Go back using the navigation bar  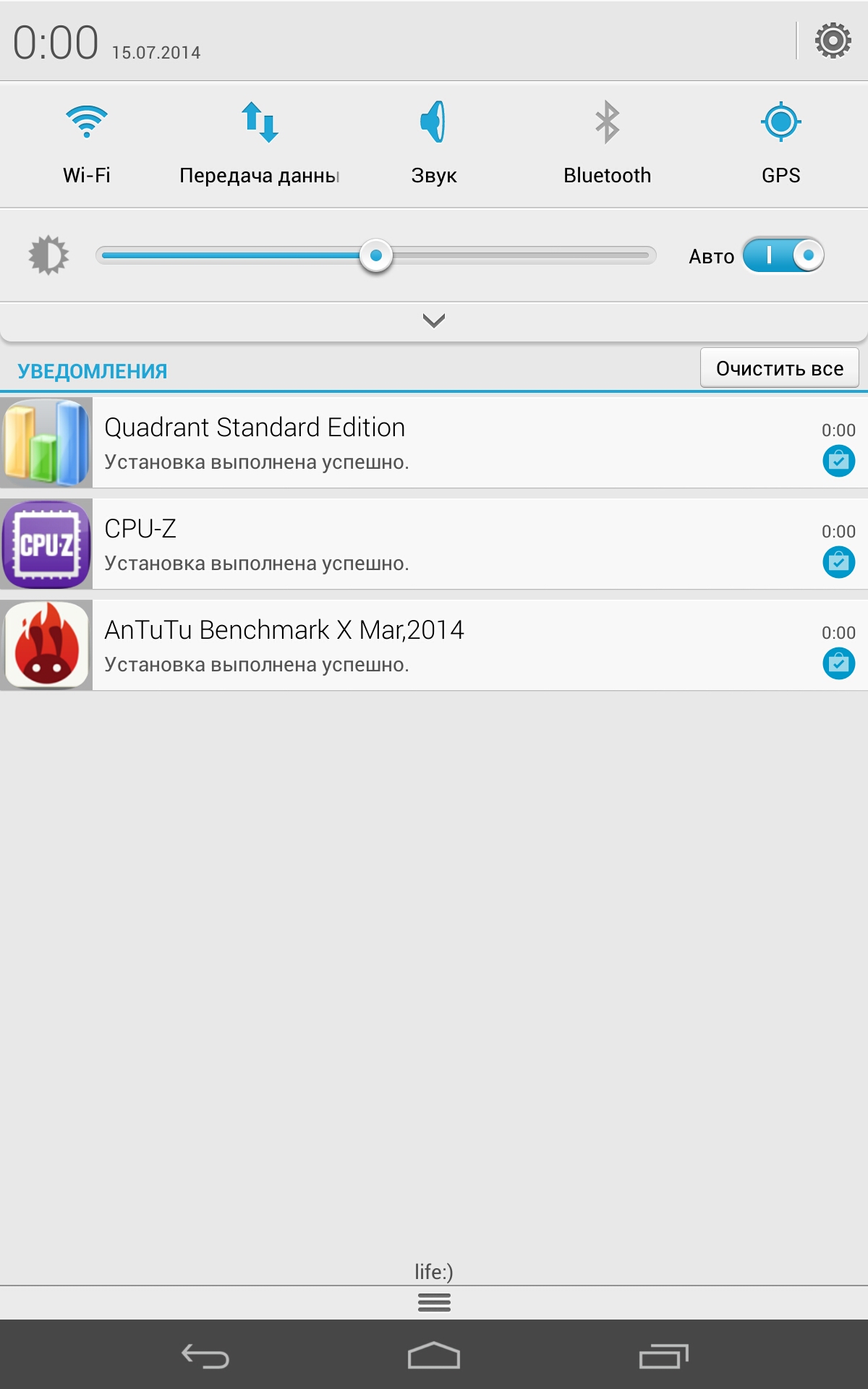click(205, 1356)
